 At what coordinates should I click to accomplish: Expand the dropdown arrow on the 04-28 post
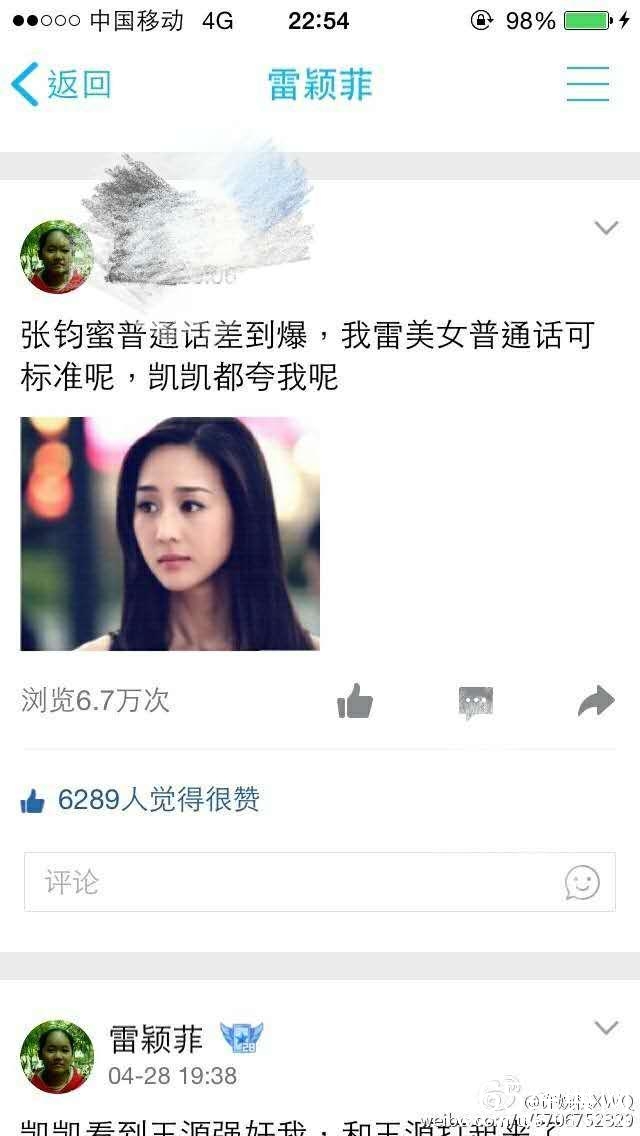click(606, 1028)
